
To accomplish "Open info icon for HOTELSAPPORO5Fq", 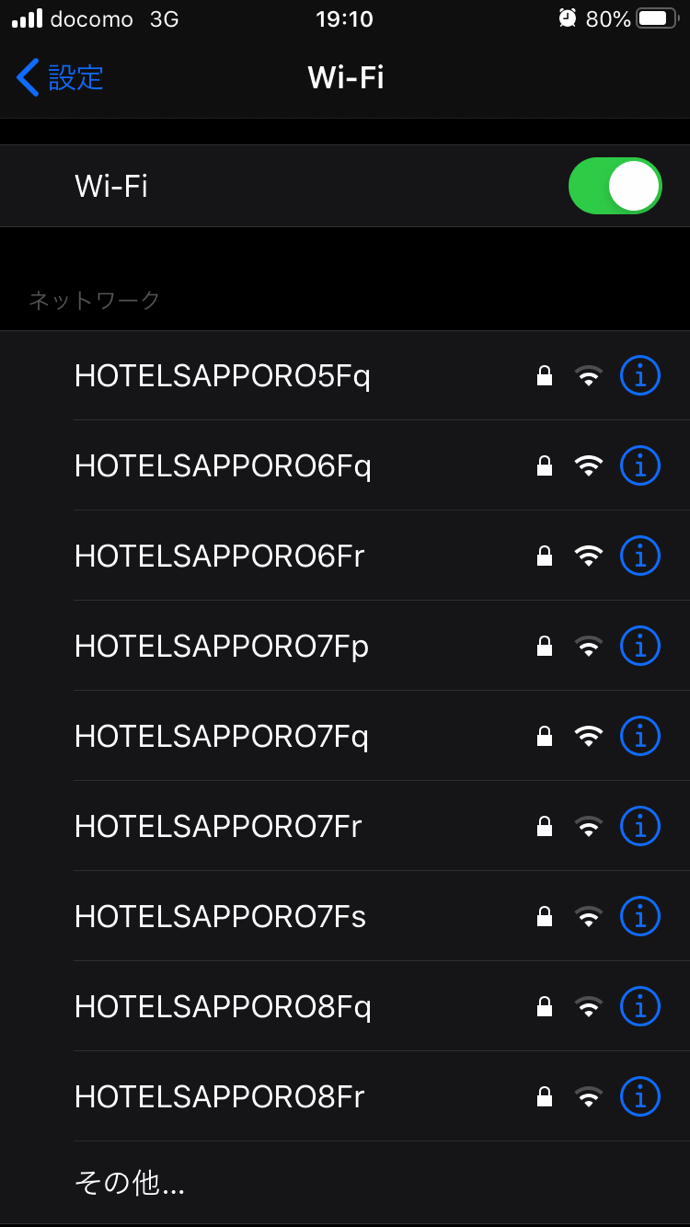I will (640, 376).
